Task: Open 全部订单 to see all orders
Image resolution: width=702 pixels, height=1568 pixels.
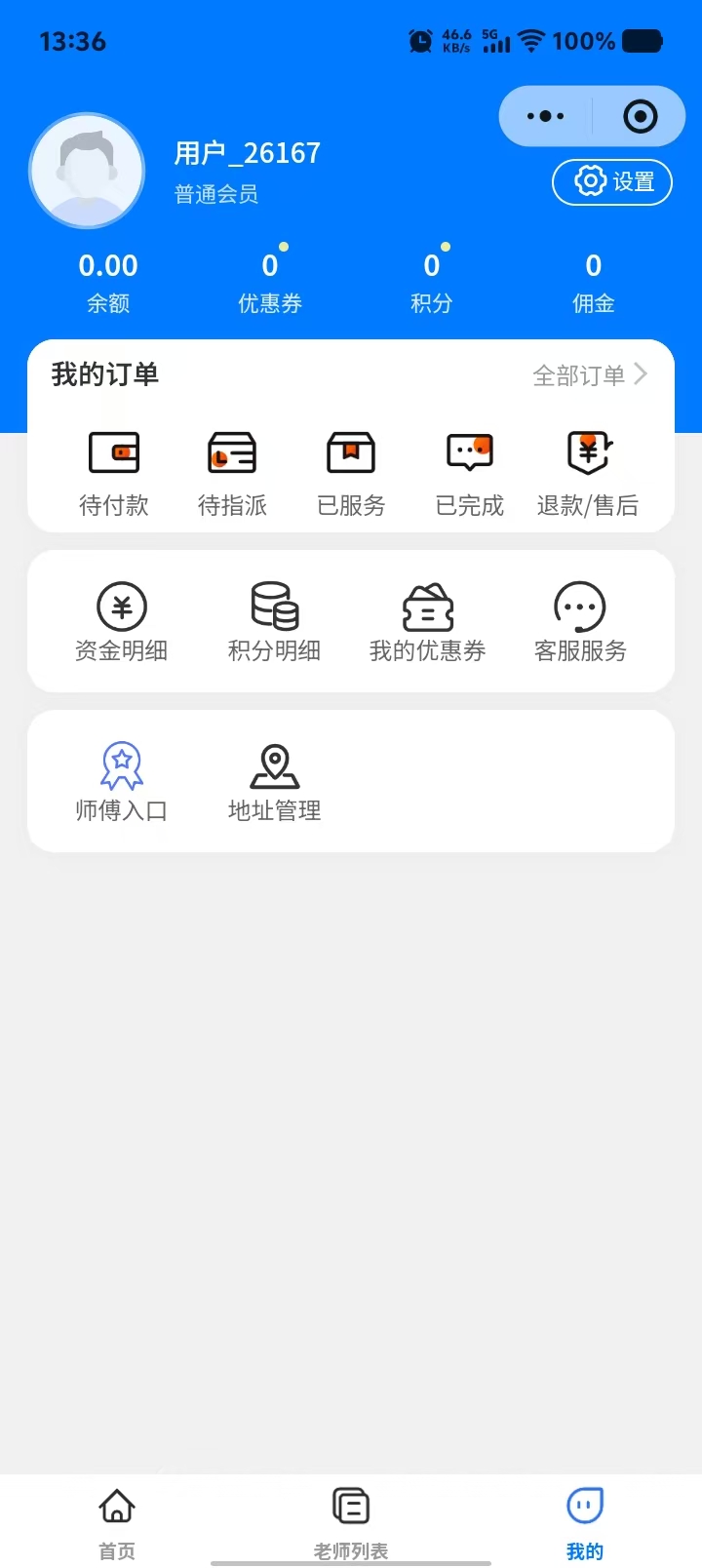Action: tap(589, 375)
